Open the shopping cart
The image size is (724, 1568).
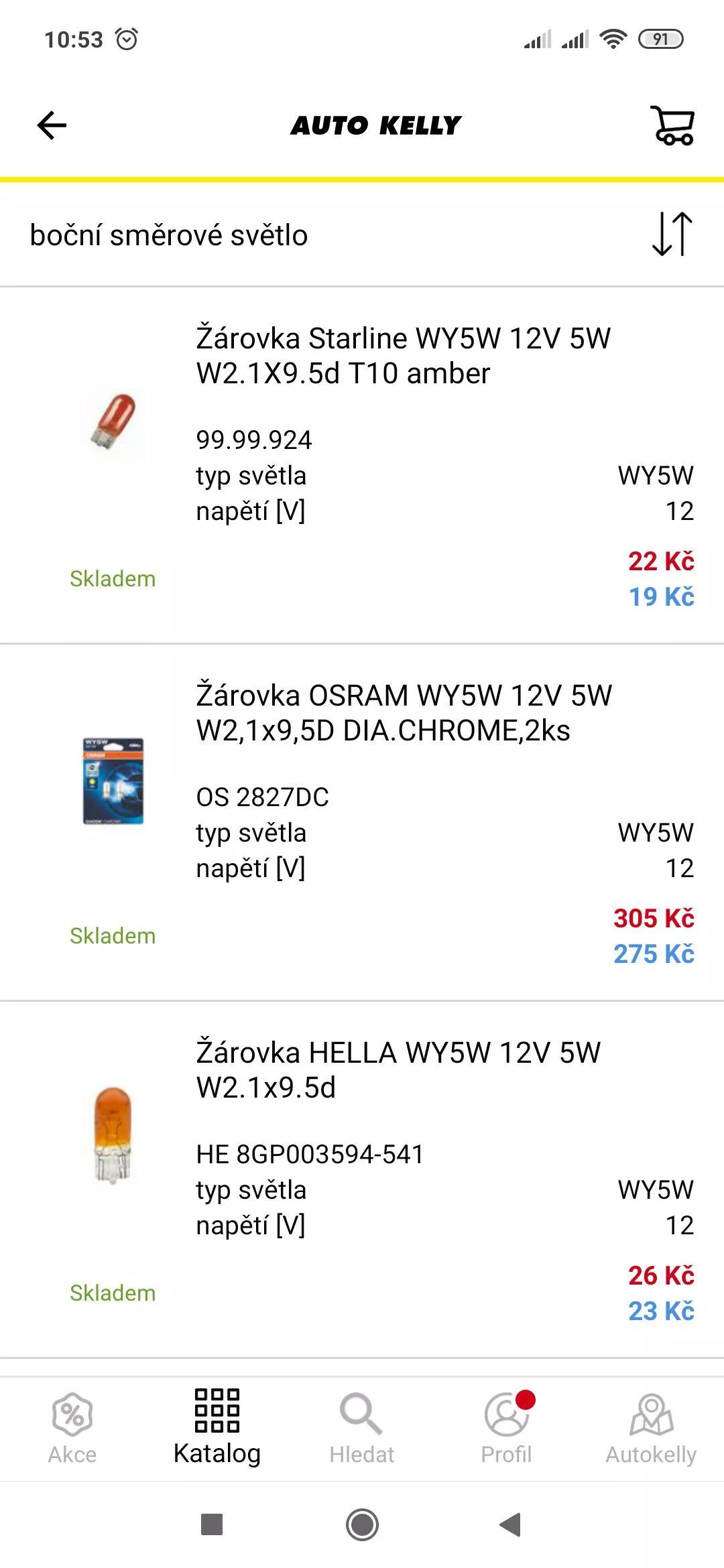click(672, 125)
